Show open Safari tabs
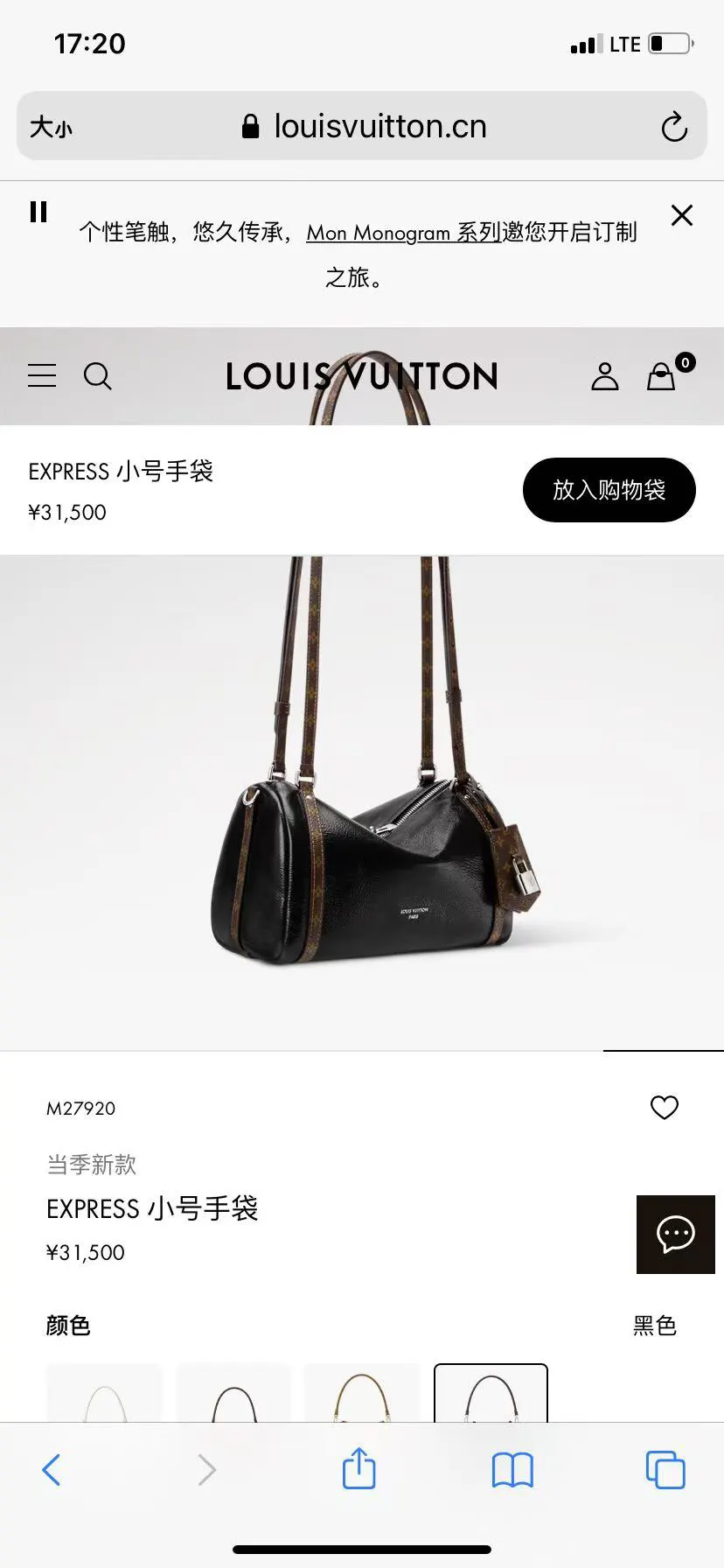The image size is (724, 1568). (x=665, y=1470)
